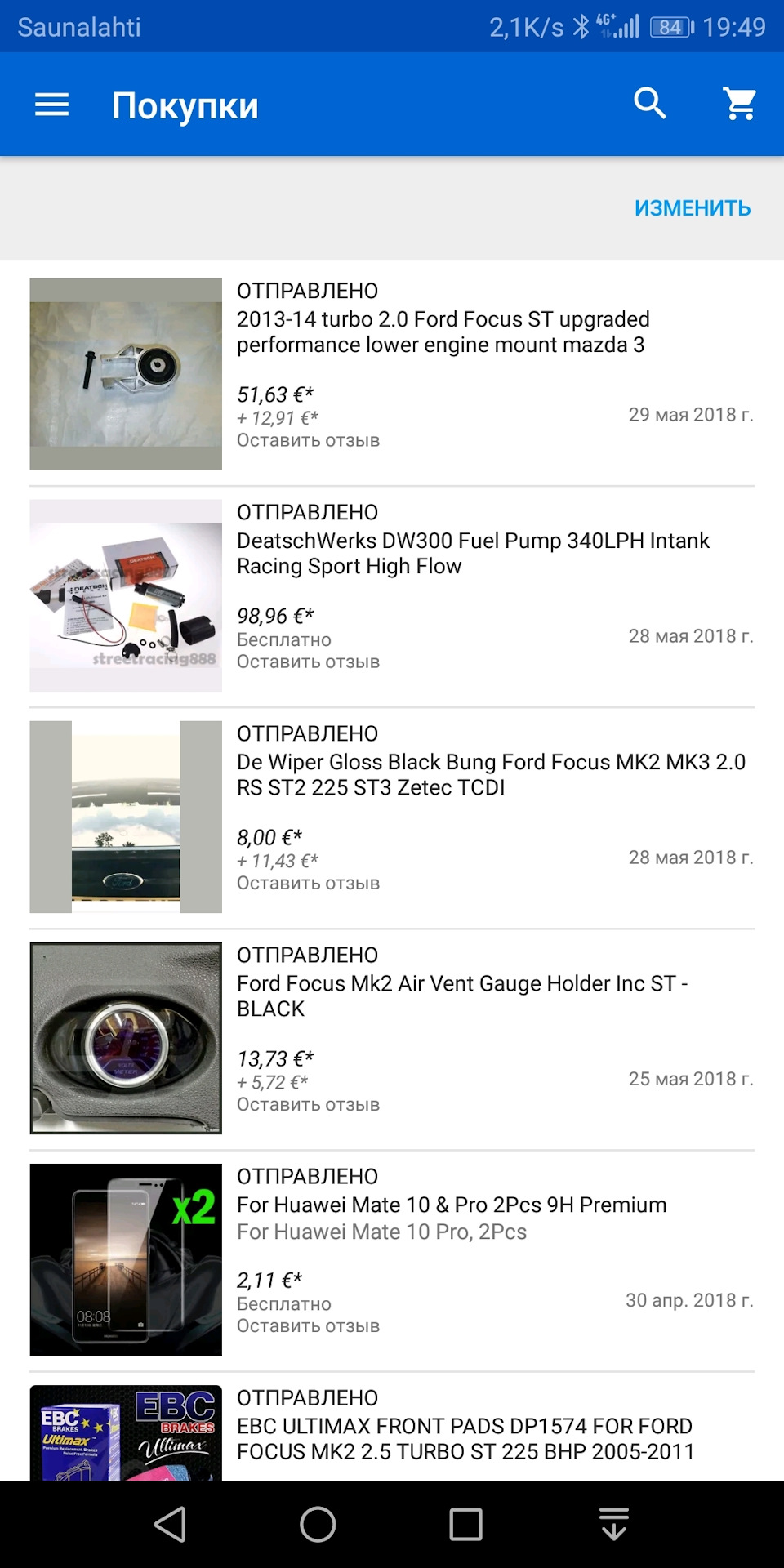Open the EBC Ultimax Front Pads order
The width and height of the screenshot is (784, 1568).
464,1438
